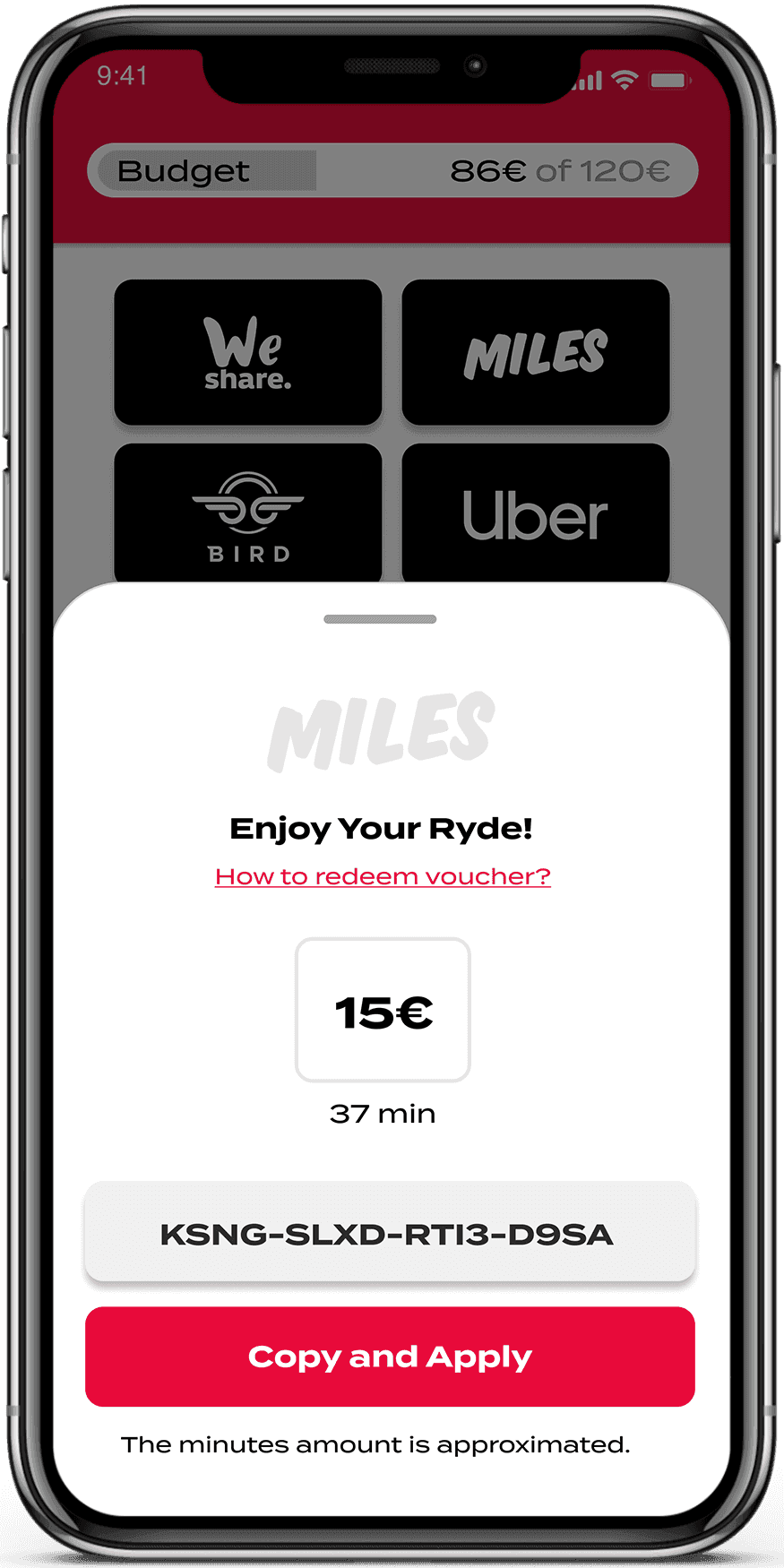The height and width of the screenshot is (1568, 784).
Task: Select the 15€ voucher amount tile
Action: point(383,1011)
